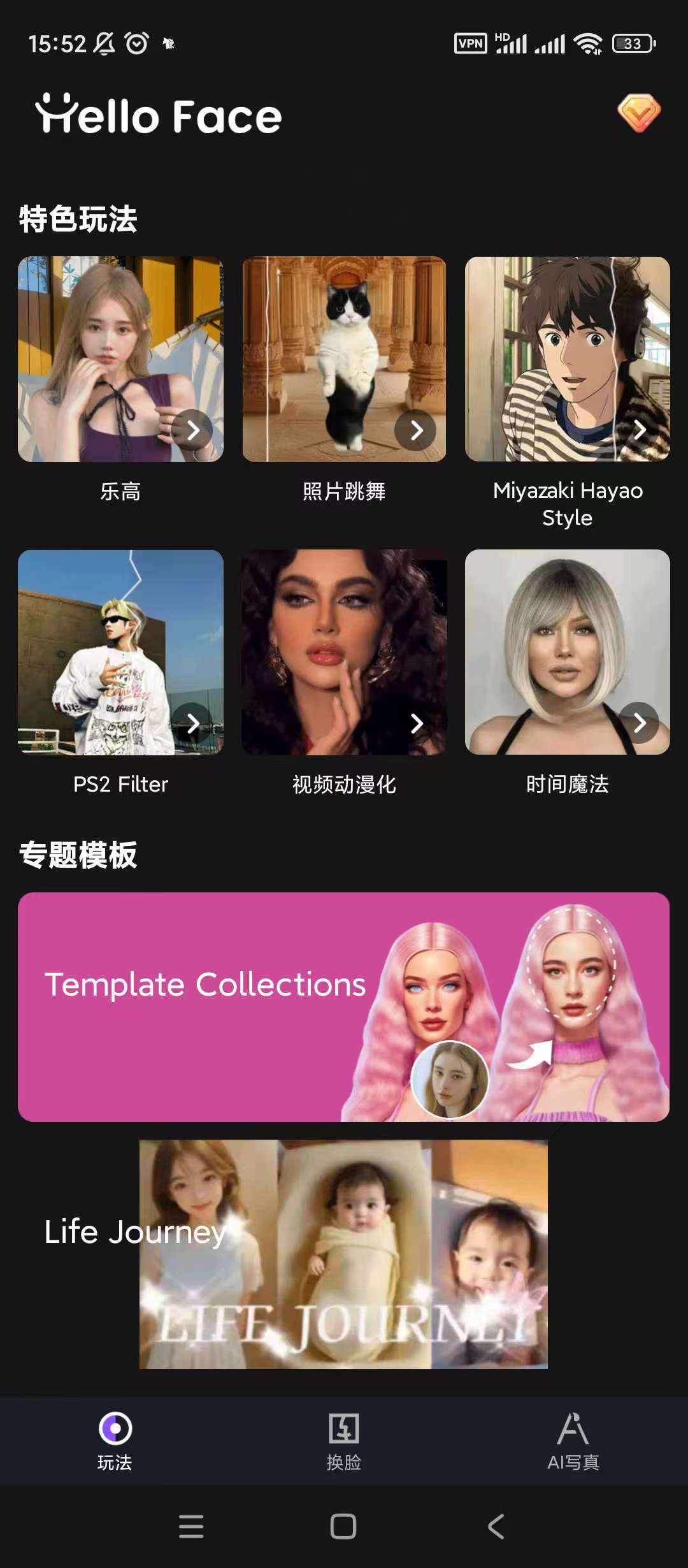
Task: Go back using the system back button
Action: click(496, 1527)
